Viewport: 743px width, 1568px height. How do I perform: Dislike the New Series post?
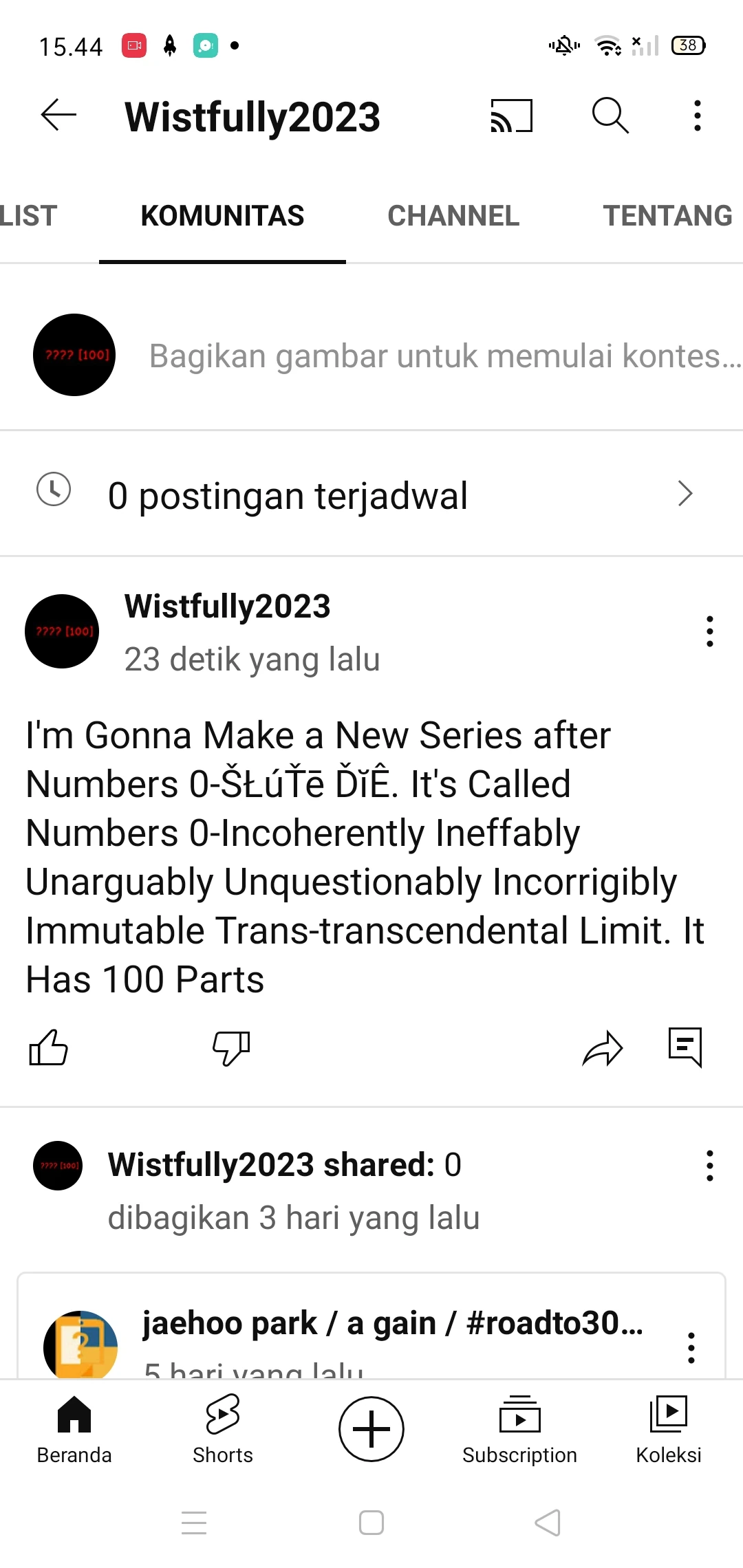[231, 1048]
